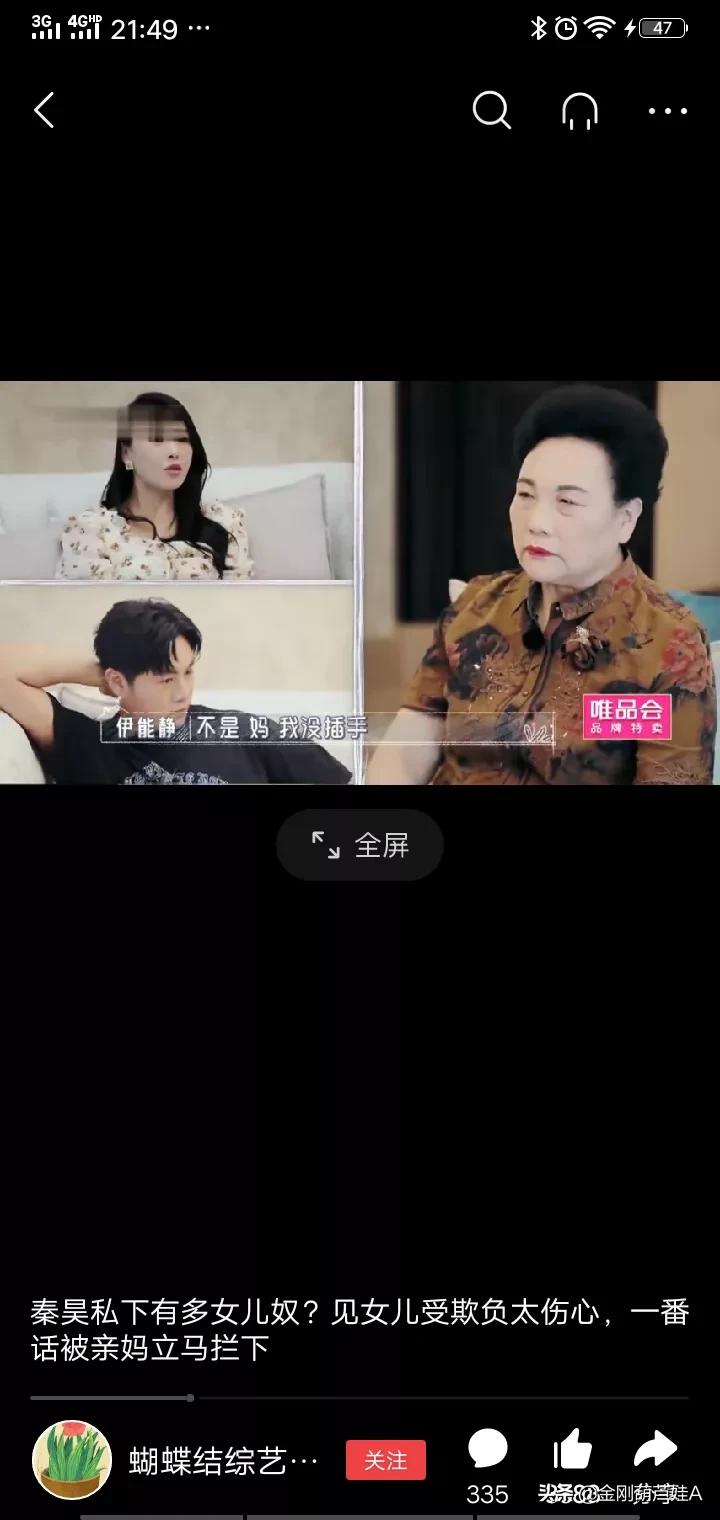
Task: Tap the 335 comment count
Action: click(x=487, y=1492)
